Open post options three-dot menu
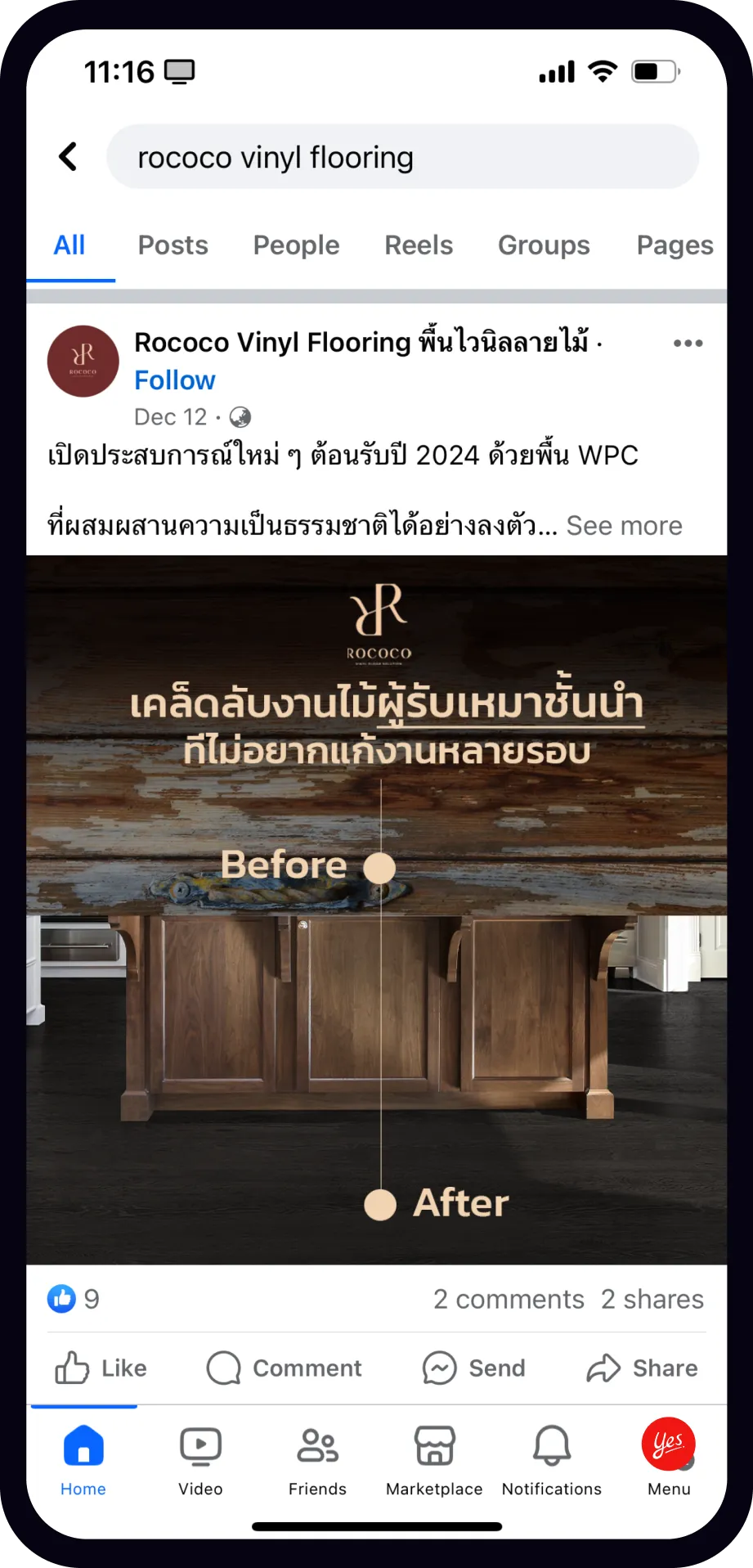 click(x=688, y=344)
